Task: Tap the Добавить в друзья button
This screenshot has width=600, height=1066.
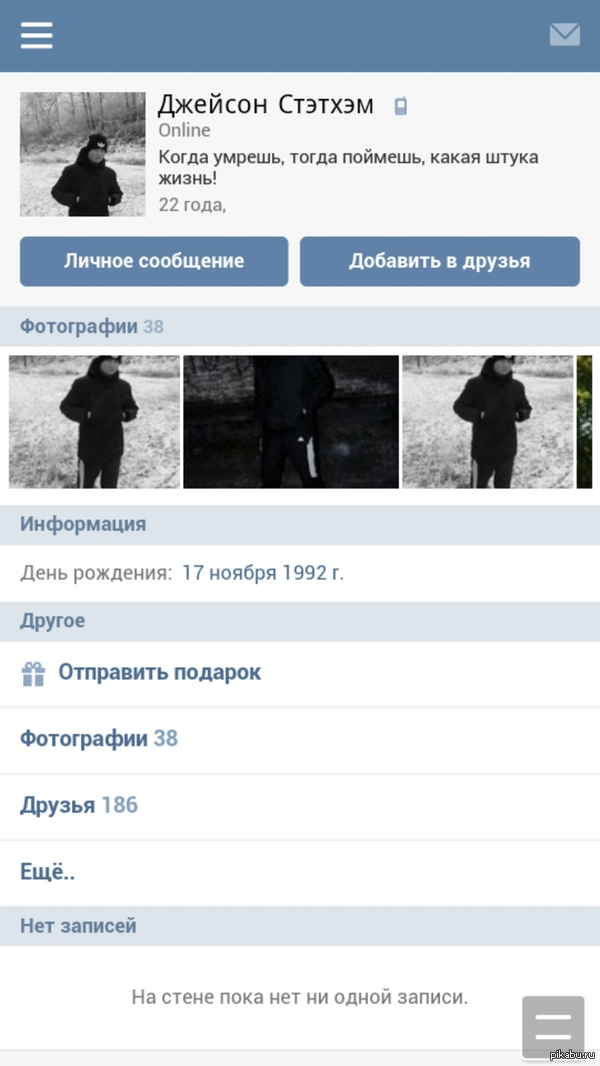Action: click(439, 261)
